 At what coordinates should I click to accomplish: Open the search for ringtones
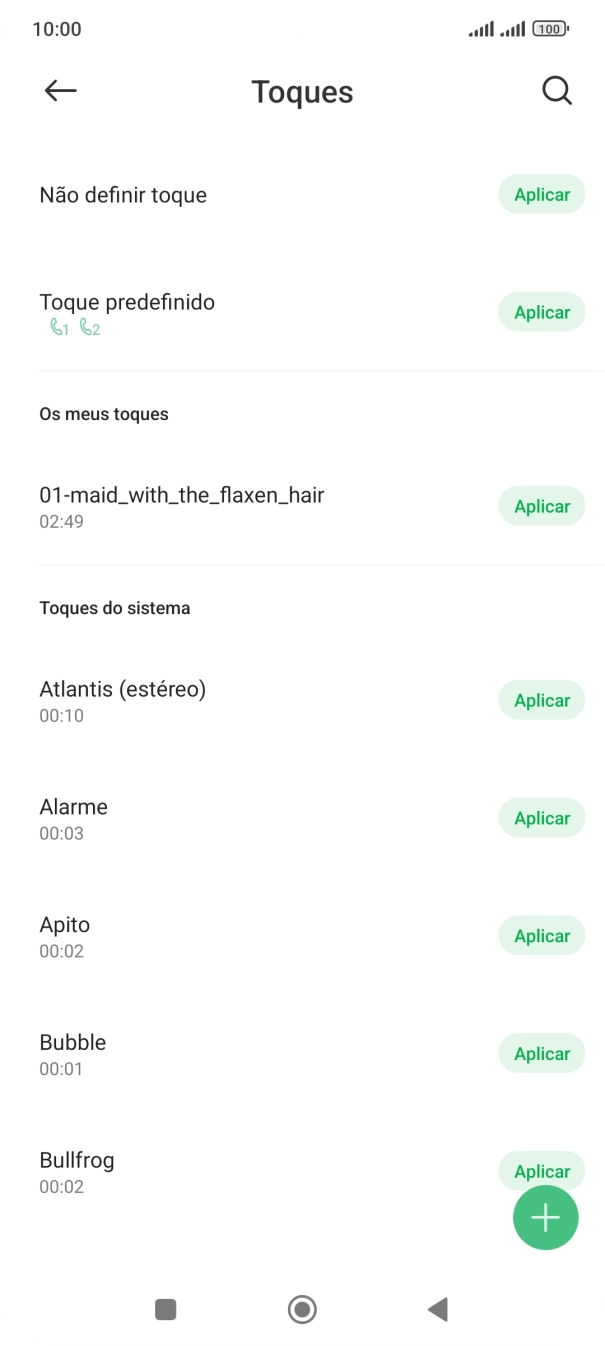[x=556, y=91]
